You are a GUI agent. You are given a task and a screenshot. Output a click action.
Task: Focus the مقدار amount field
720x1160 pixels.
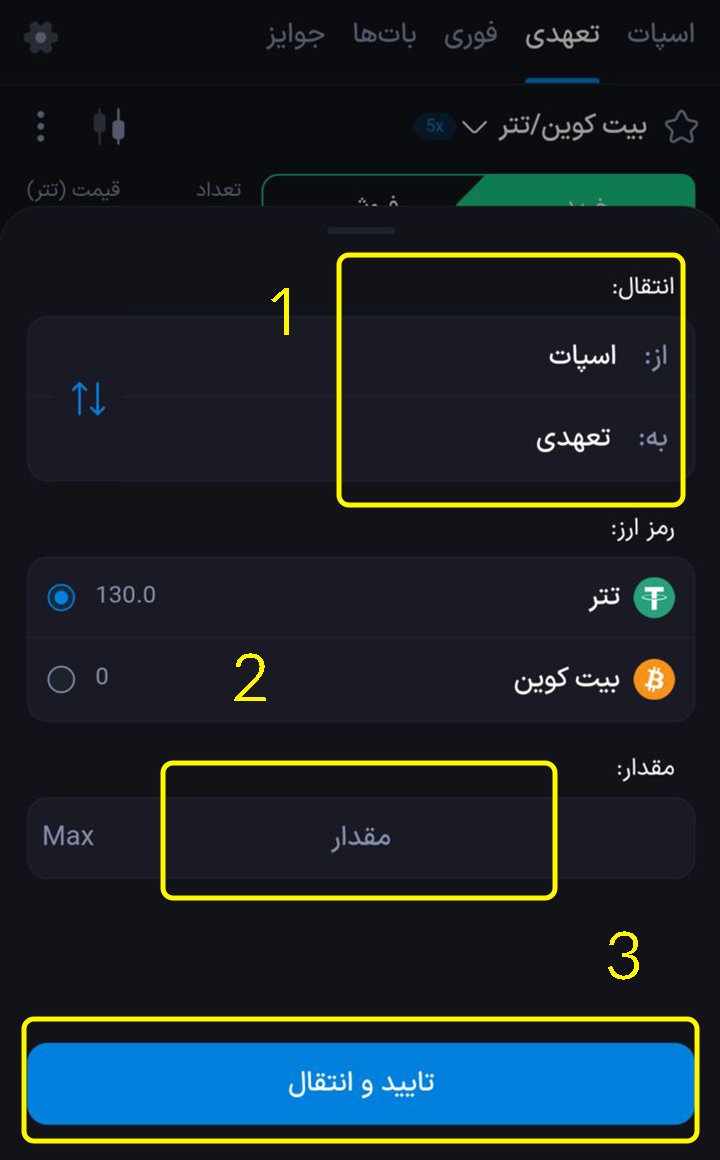coord(360,837)
